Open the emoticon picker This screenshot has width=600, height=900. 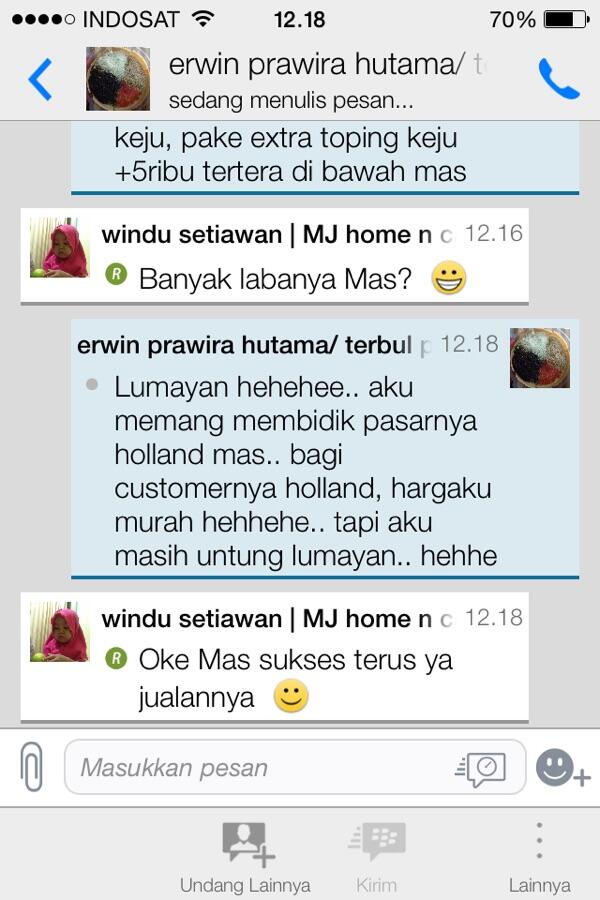(x=562, y=768)
